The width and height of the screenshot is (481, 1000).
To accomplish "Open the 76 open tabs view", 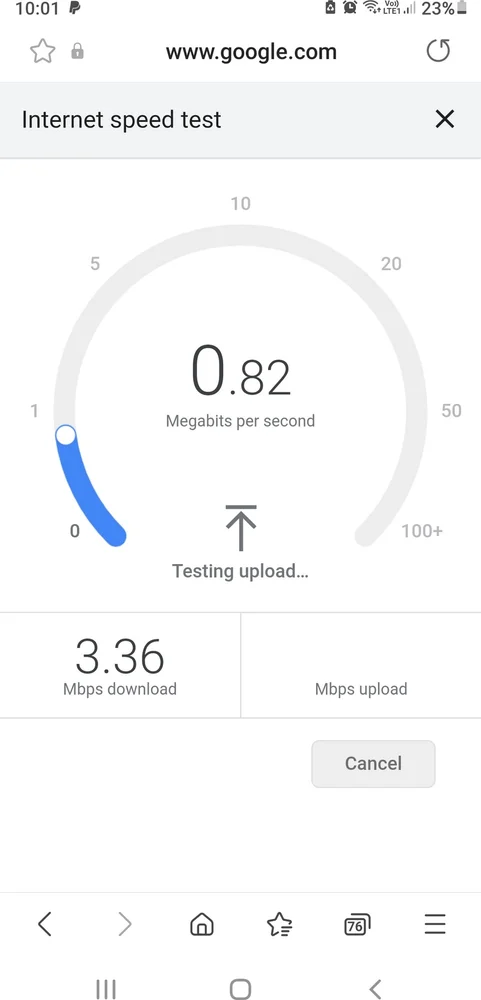I will pyautogui.click(x=357, y=924).
